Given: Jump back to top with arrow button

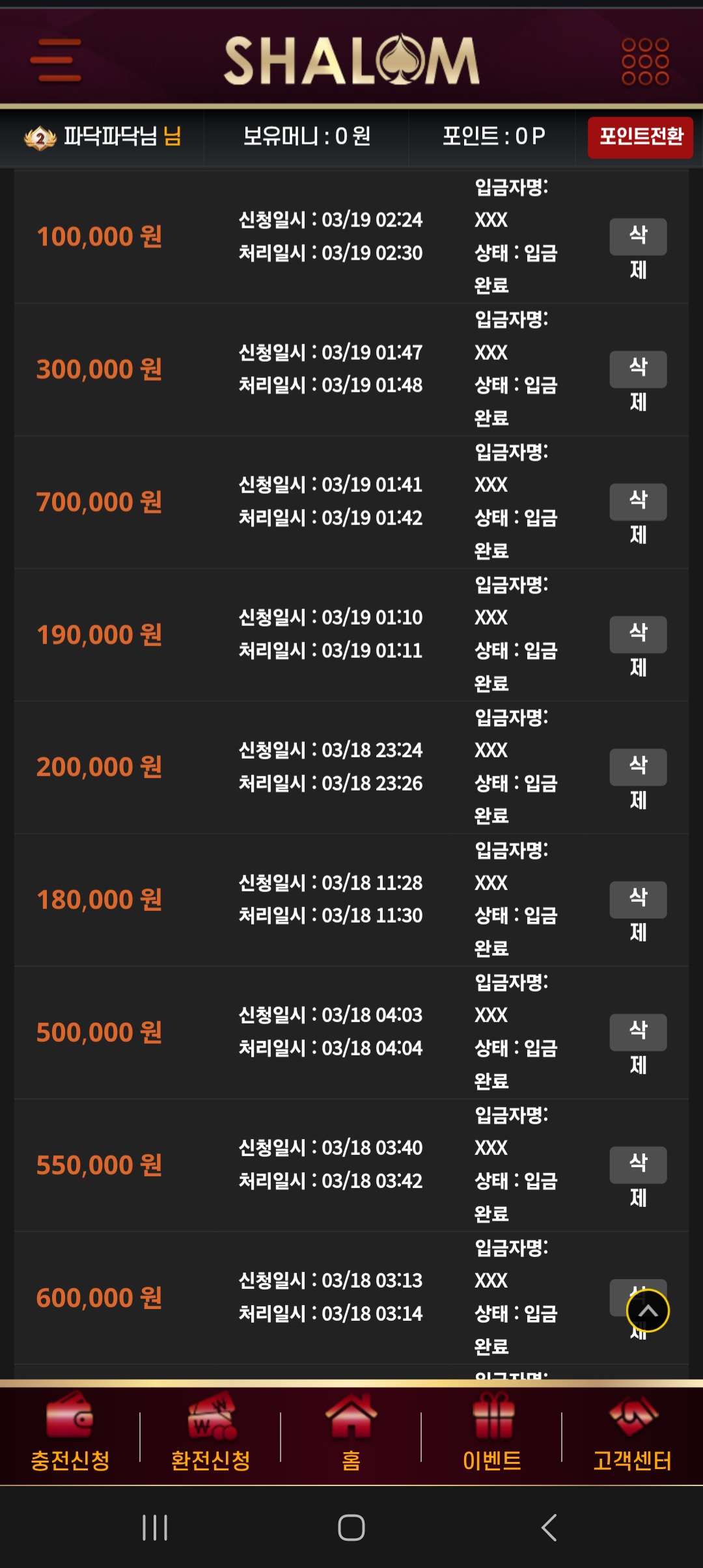Looking at the screenshot, I should (x=648, y=1310).
